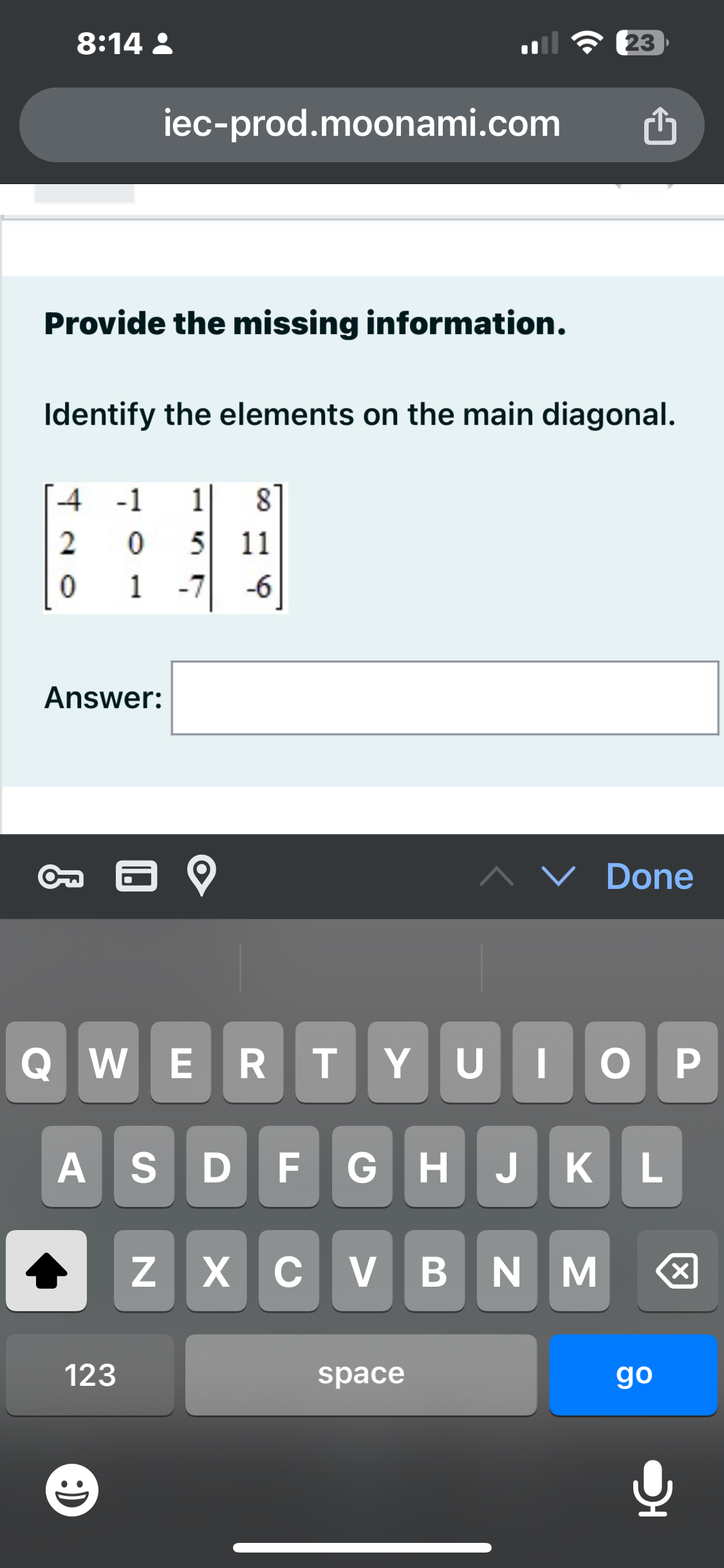
Task: Open the emoji keyboard
Action: point(72,1489)
